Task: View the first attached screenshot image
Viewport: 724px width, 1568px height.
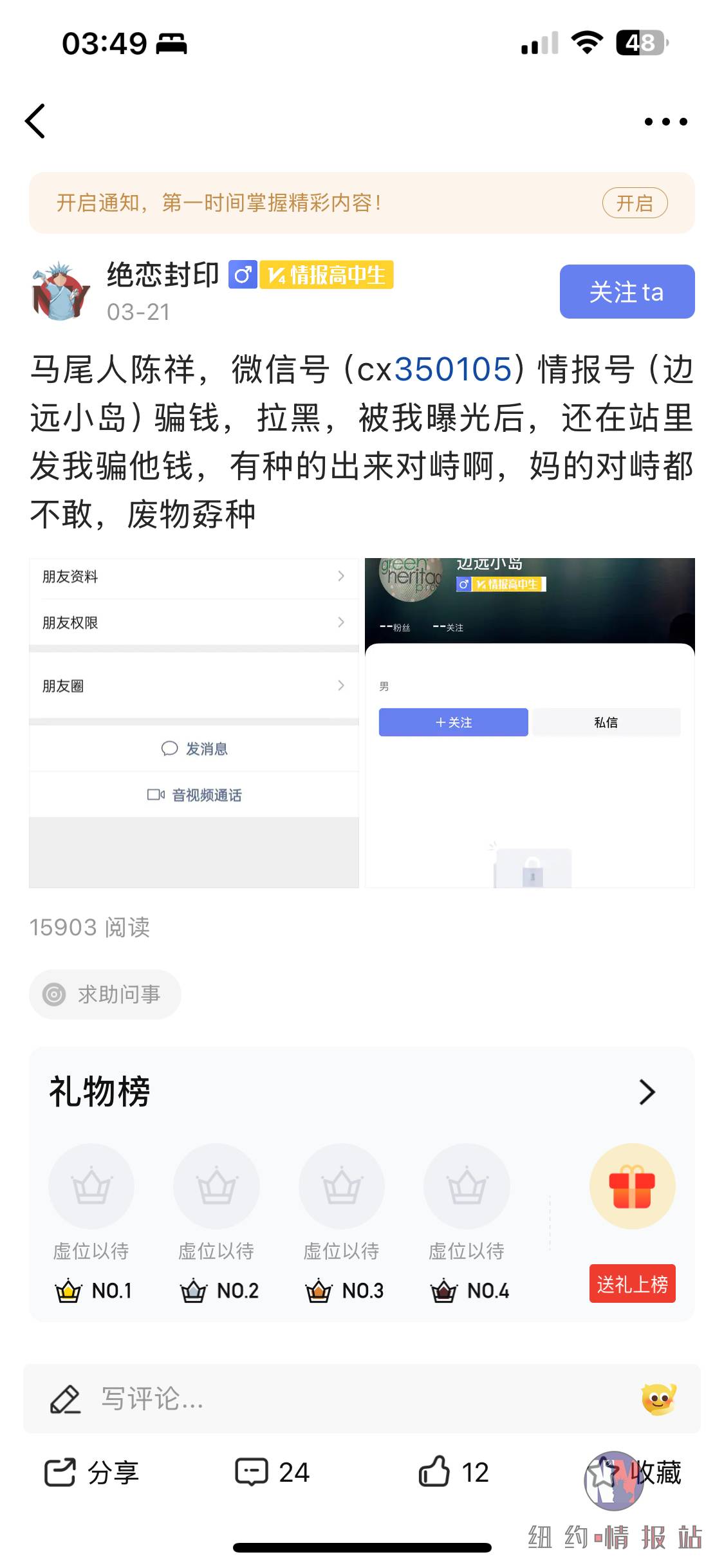Action: 194,722
